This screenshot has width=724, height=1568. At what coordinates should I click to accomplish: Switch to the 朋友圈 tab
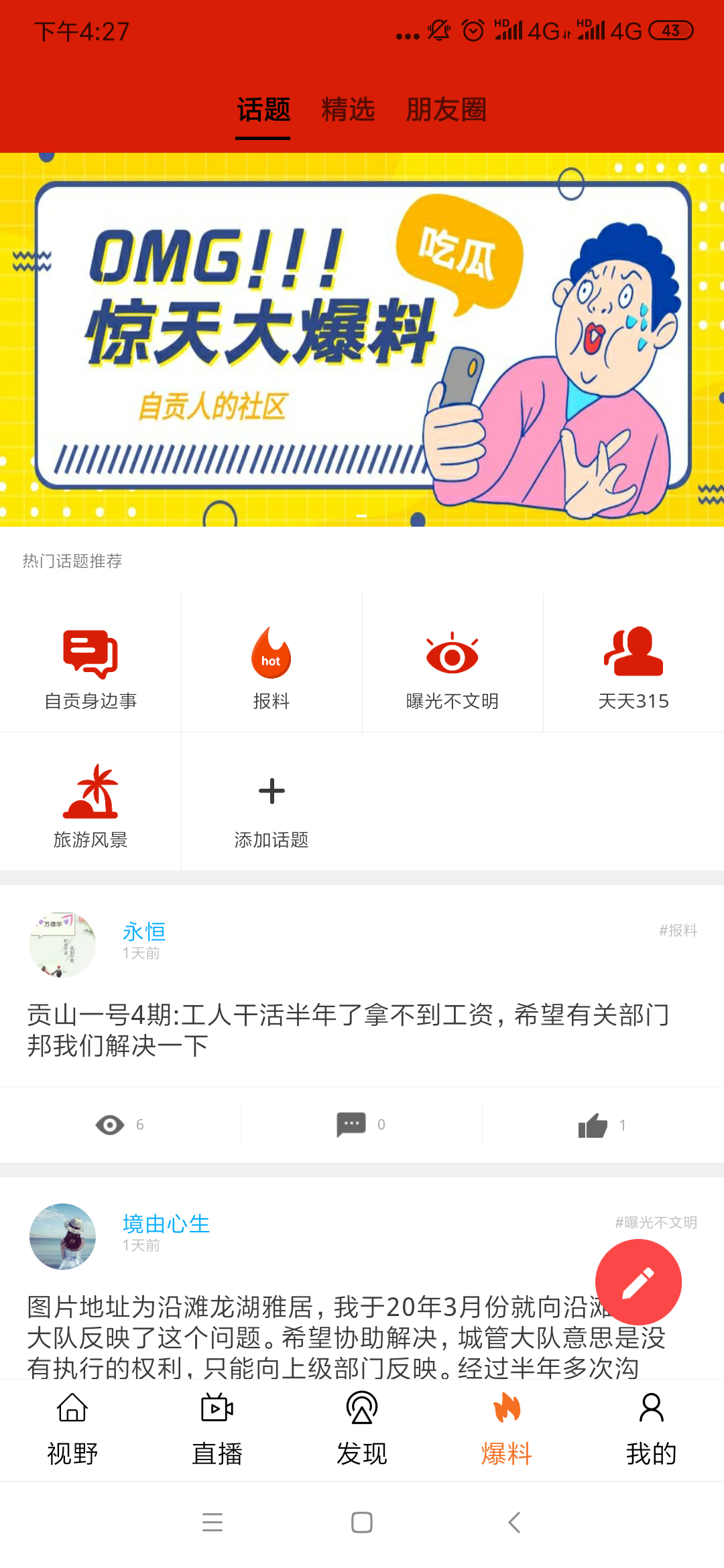point(446,109)
